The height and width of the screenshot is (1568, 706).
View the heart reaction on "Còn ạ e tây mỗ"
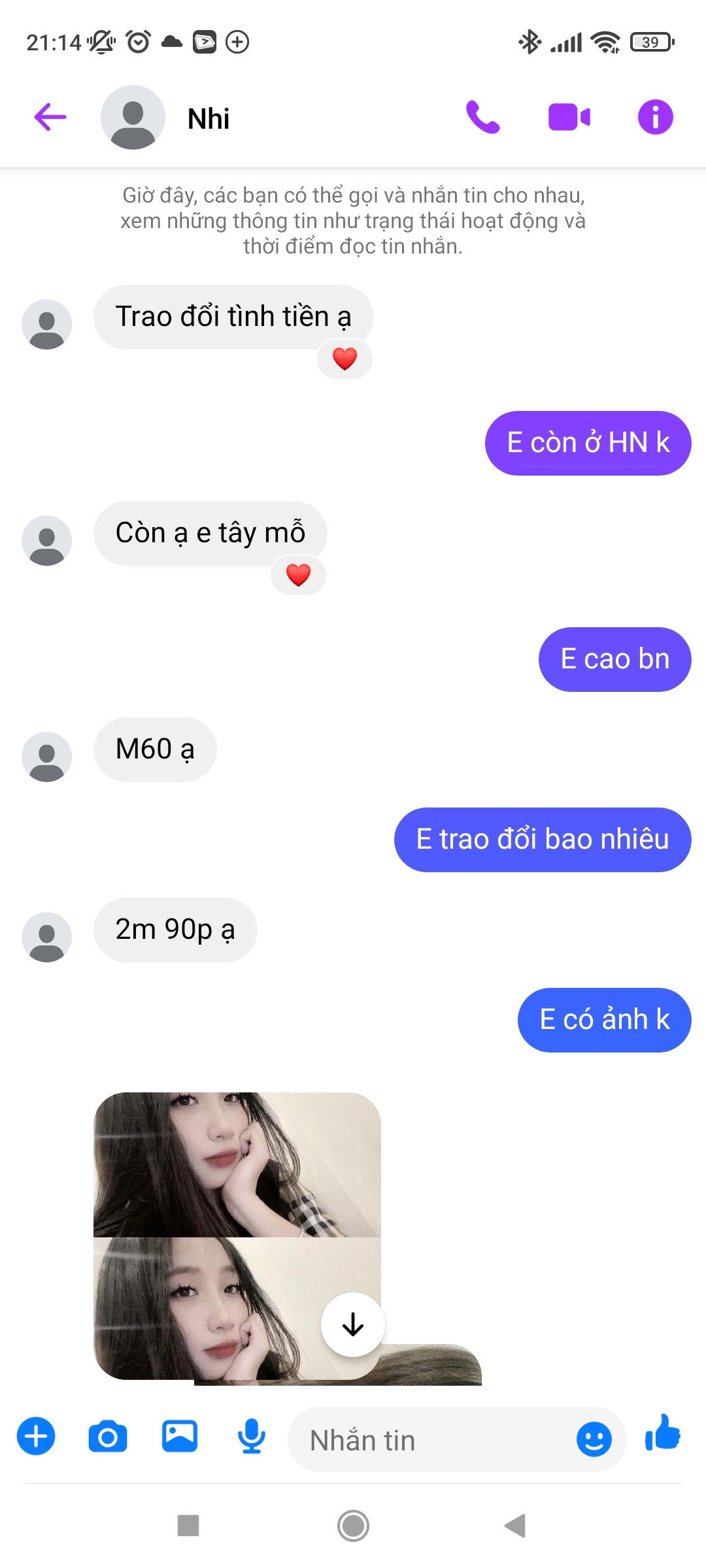click(x=298, y=575)
